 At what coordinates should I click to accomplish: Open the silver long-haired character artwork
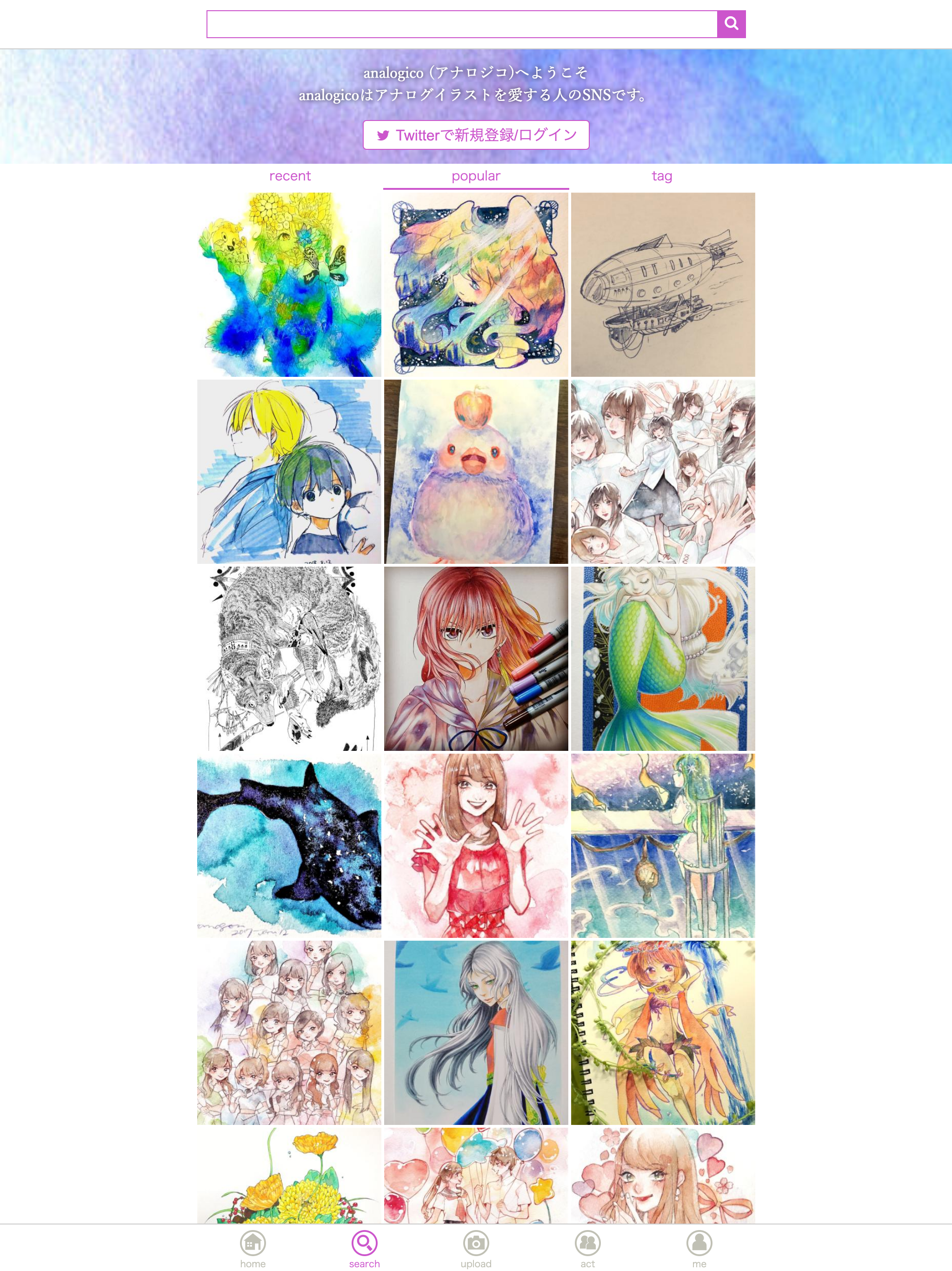476,1032
